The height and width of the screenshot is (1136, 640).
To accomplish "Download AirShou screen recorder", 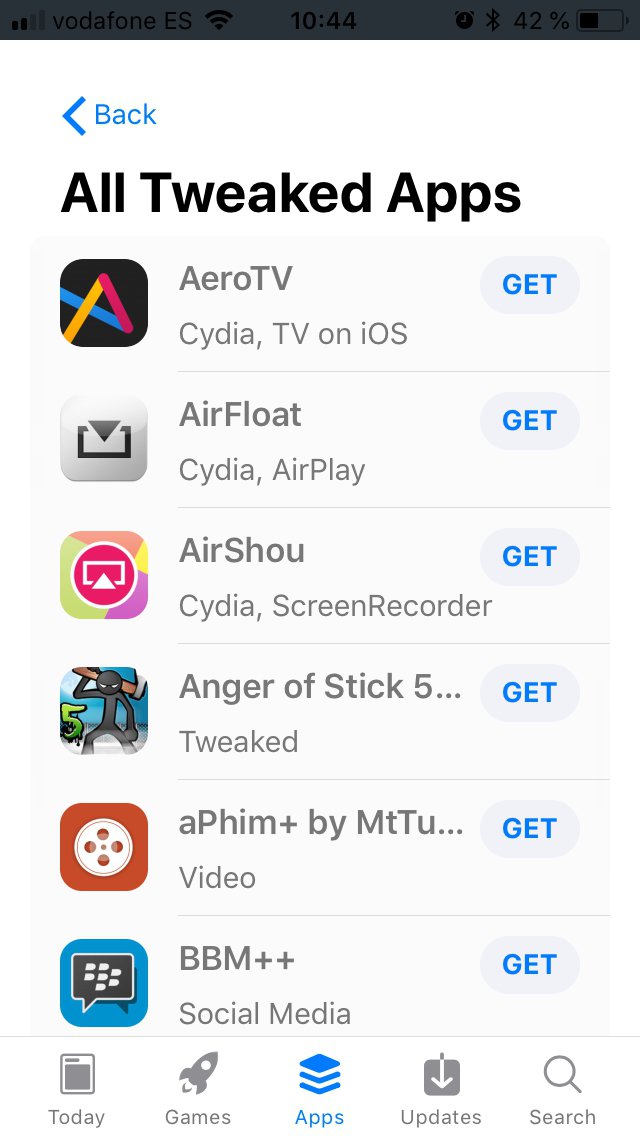I will (x=529, y=557).
